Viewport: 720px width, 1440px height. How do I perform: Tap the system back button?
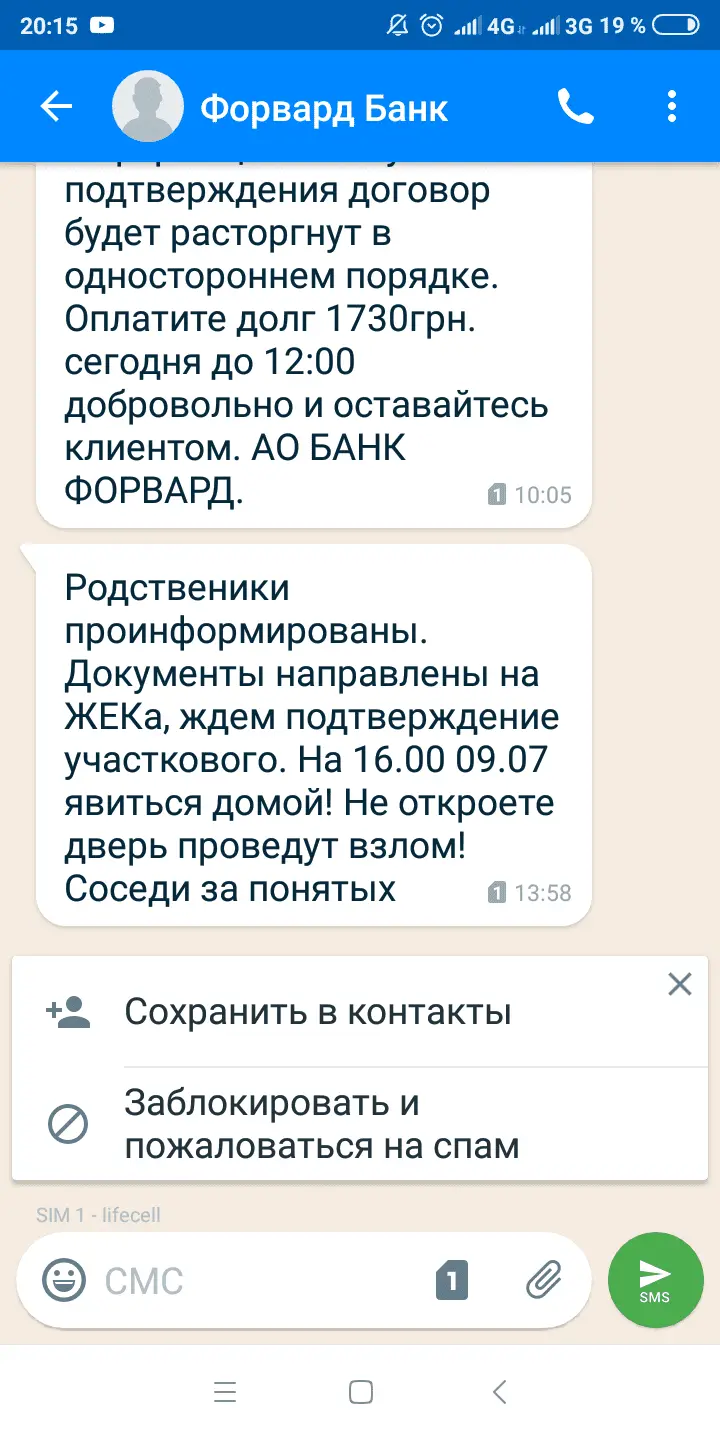click(x=500, y=1391)
